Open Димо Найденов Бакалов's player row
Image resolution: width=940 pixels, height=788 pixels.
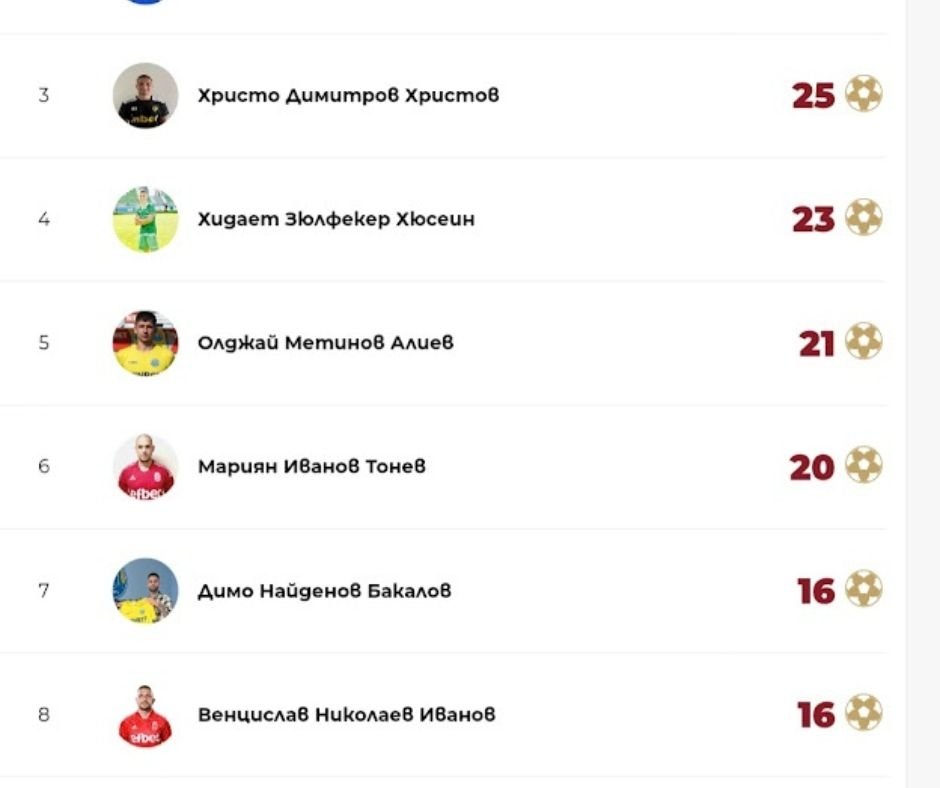tap(324, 591)
